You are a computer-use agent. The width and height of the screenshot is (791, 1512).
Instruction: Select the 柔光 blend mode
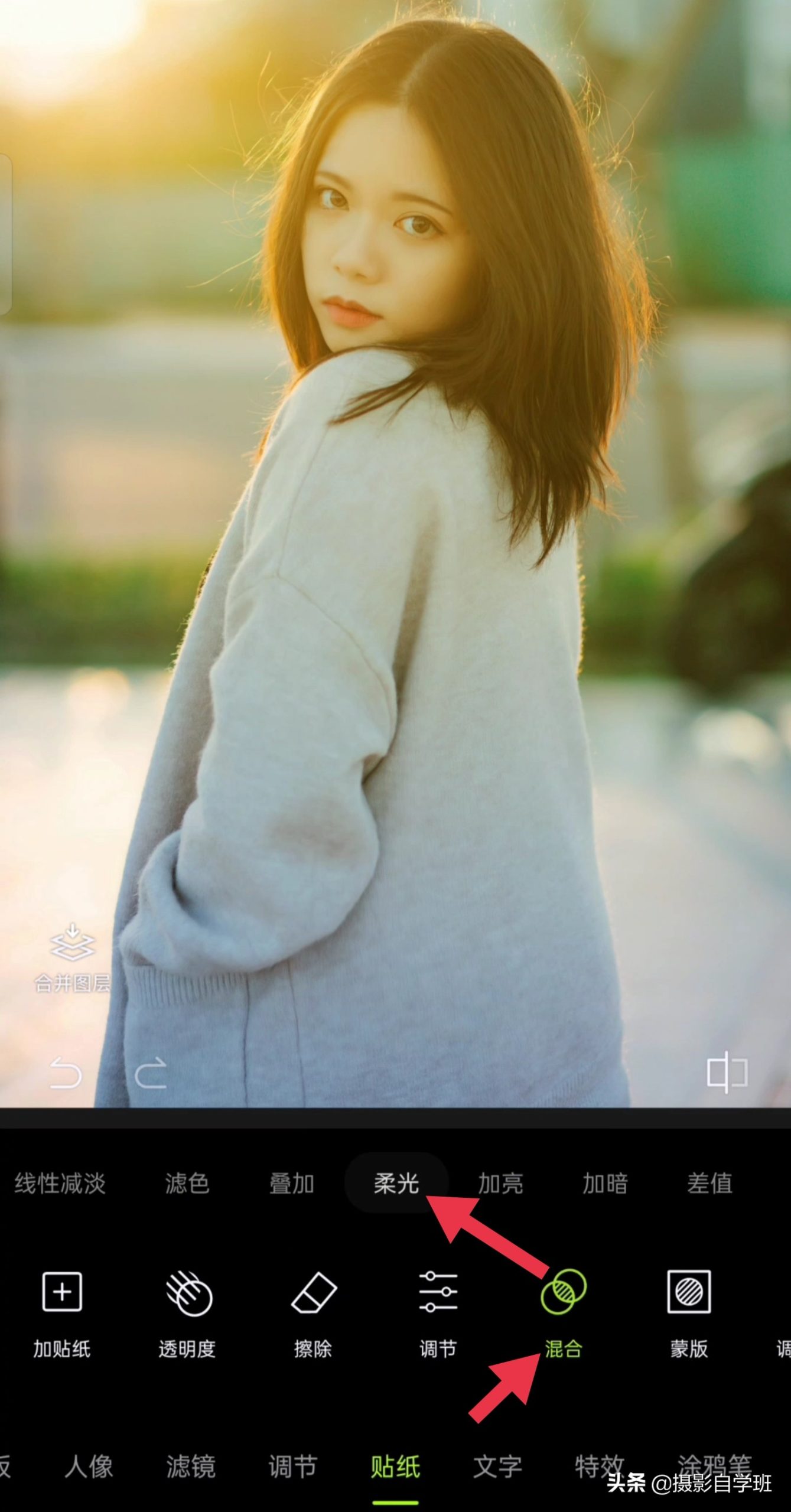tap(396, 1183)
